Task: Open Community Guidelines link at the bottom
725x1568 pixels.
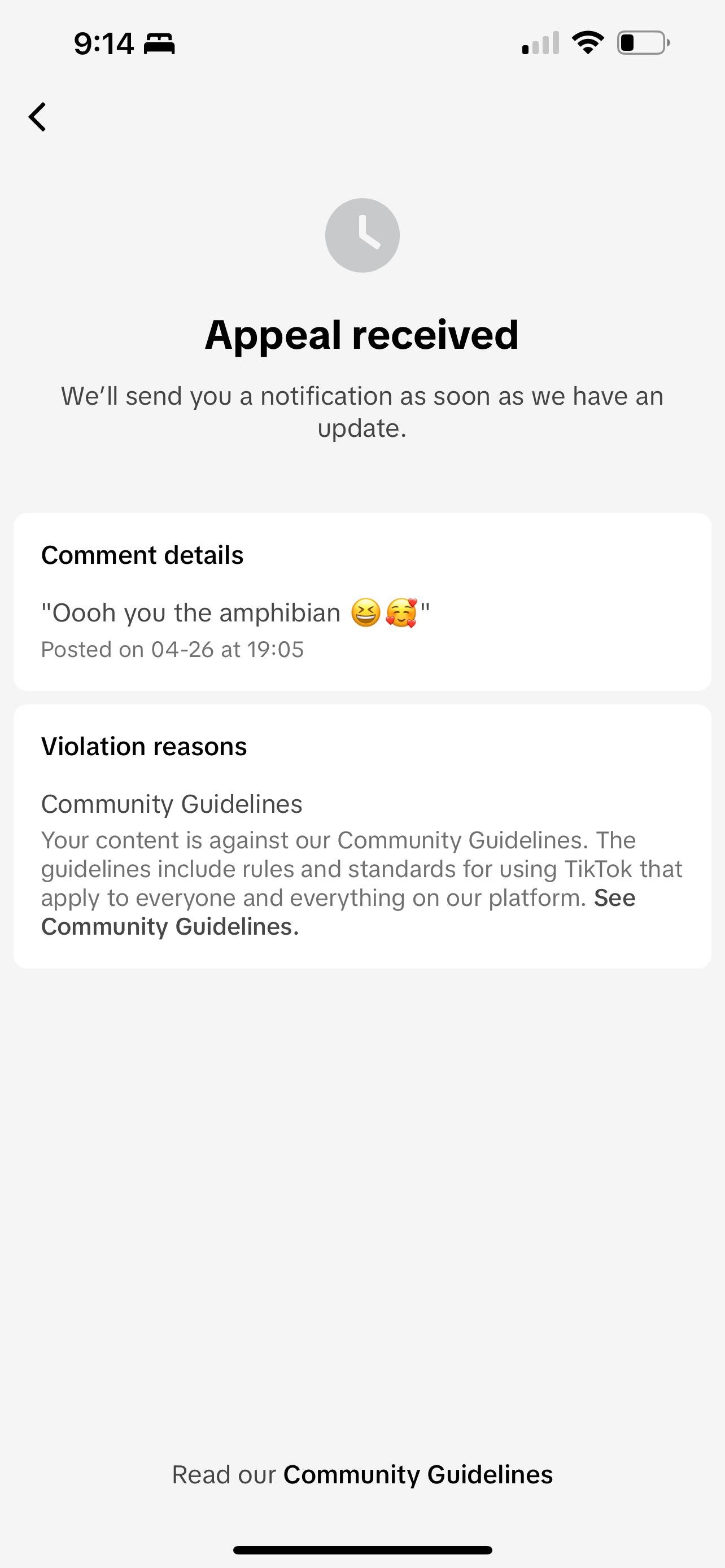Action: [418, 1474]
